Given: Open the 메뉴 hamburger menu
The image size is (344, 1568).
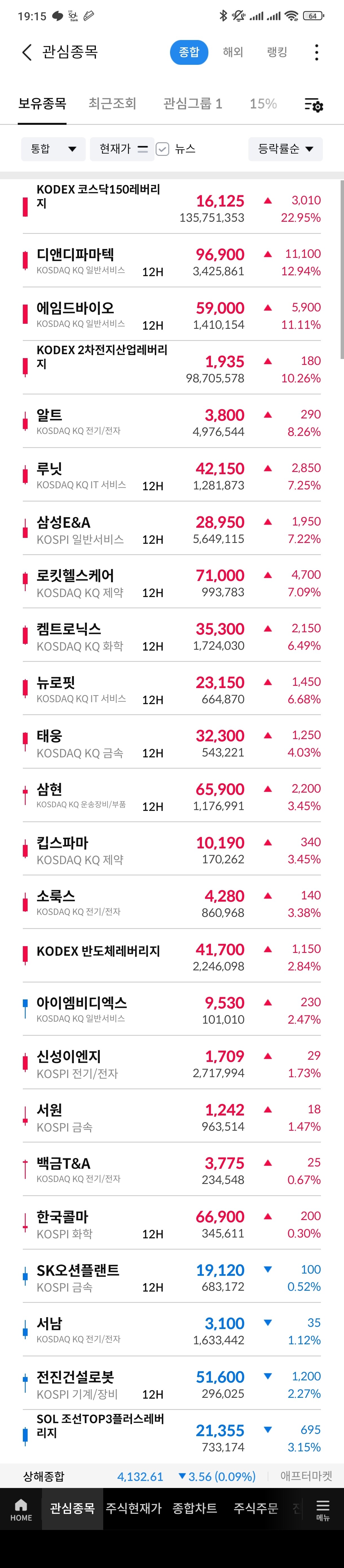Looking at the screenshot, I should click(323, 1510).
